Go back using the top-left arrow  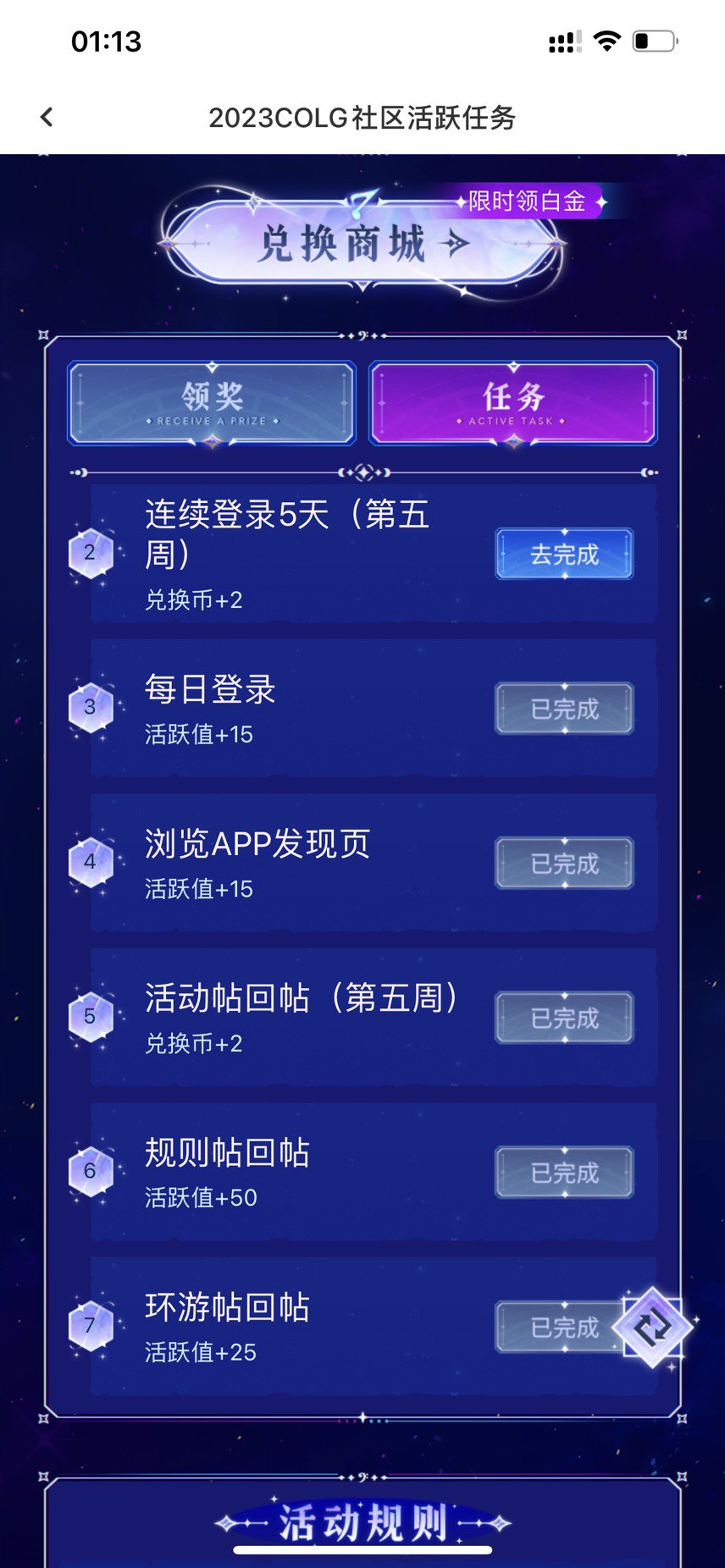tap(47, 117)
